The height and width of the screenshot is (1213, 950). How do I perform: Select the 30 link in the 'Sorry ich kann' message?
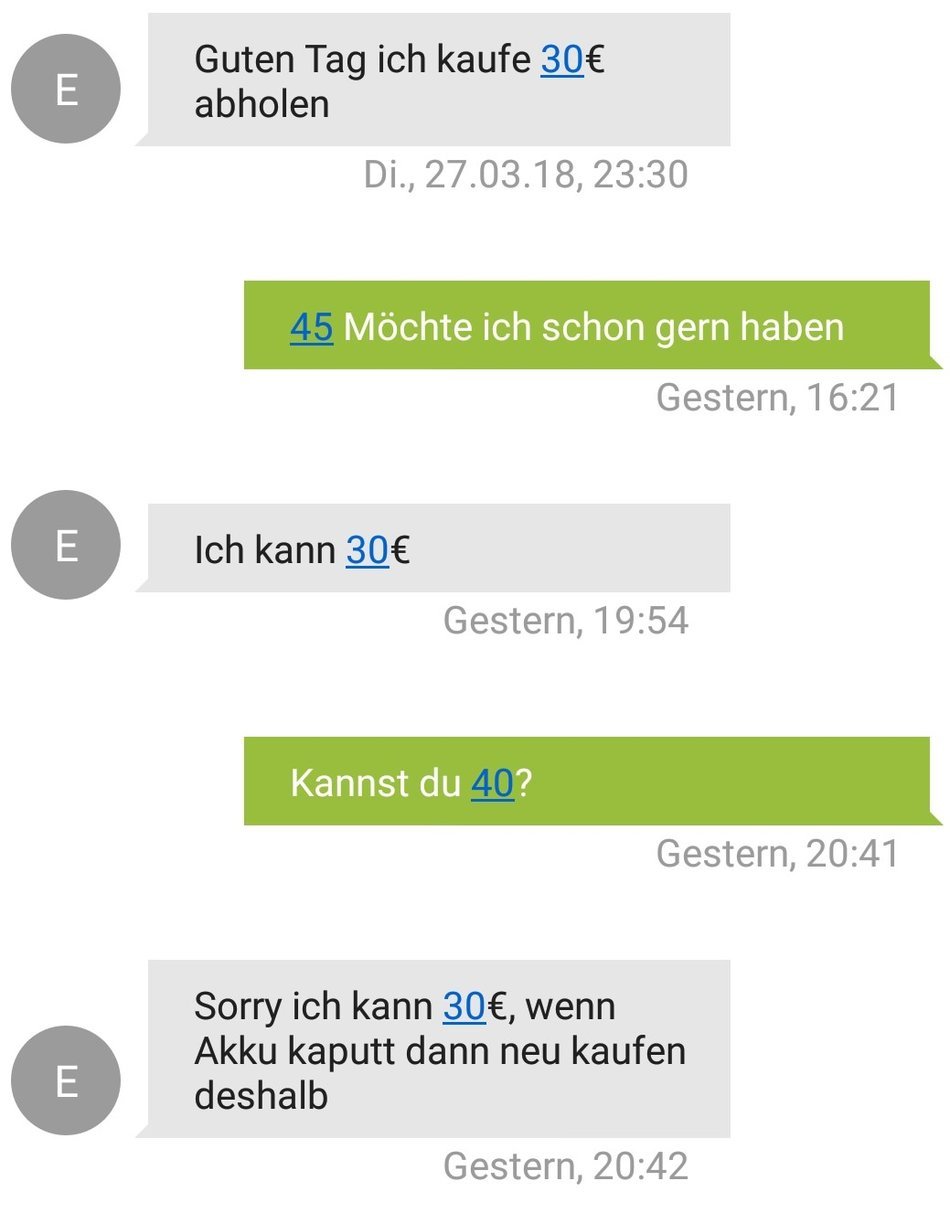(x=464, y=1006)
